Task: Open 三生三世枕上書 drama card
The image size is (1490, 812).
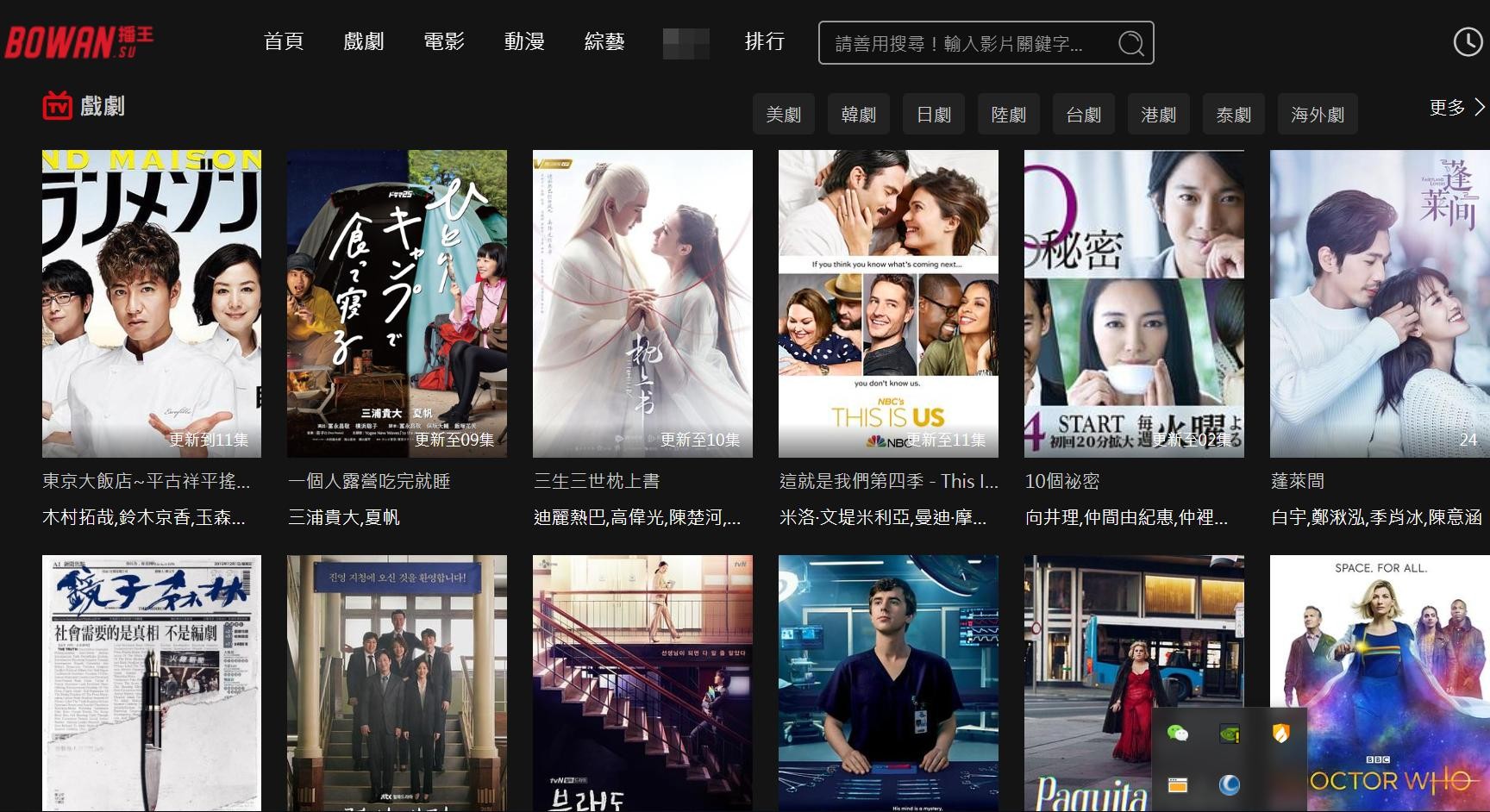Action: [x=642, y=303]
